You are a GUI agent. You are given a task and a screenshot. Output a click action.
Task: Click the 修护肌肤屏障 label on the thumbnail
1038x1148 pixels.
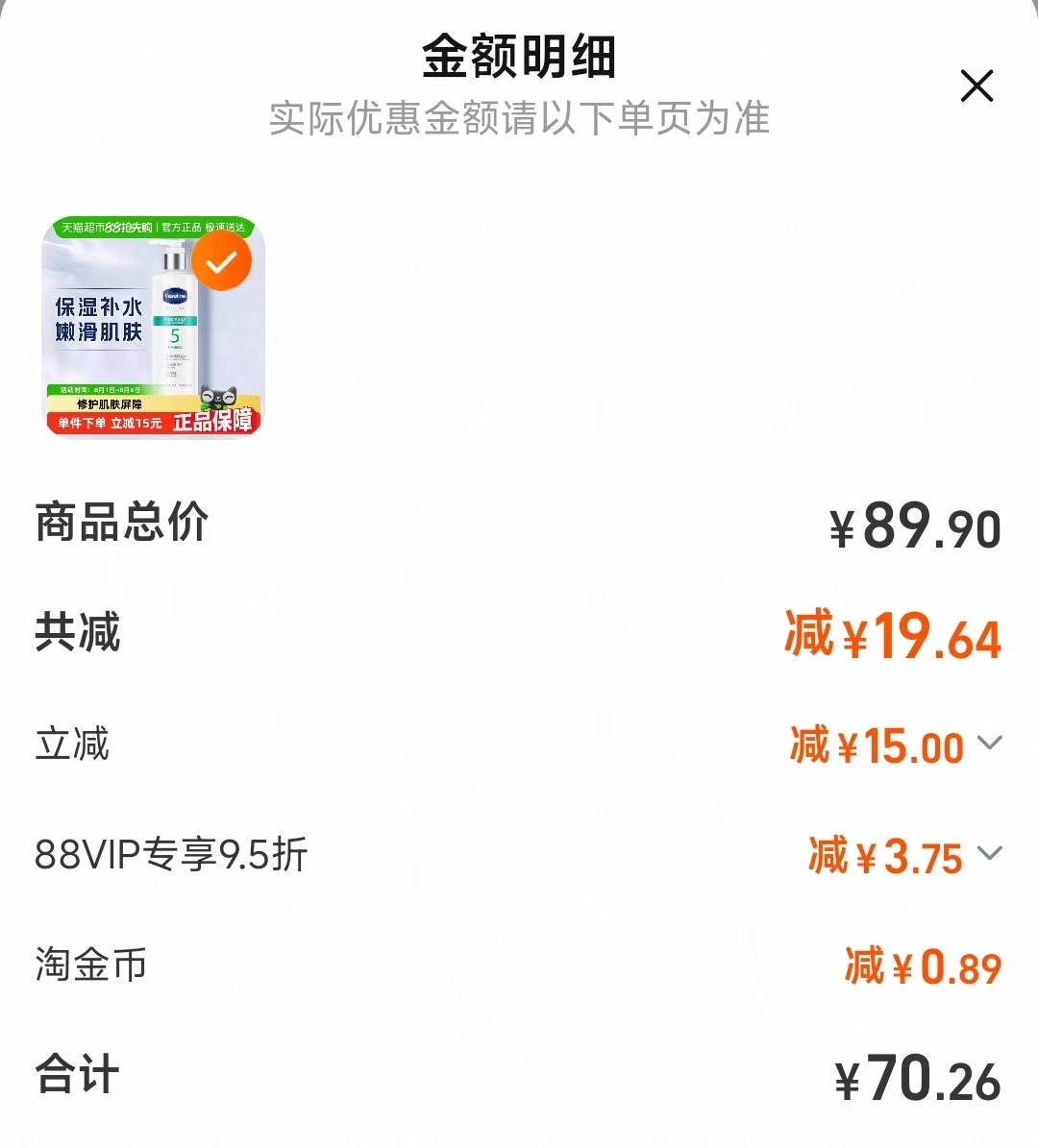pos(112,404)
